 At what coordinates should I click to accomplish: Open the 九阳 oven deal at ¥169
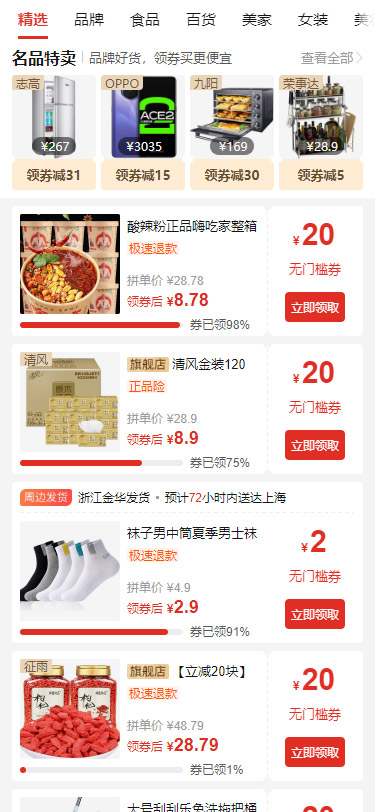click(232, 132)
